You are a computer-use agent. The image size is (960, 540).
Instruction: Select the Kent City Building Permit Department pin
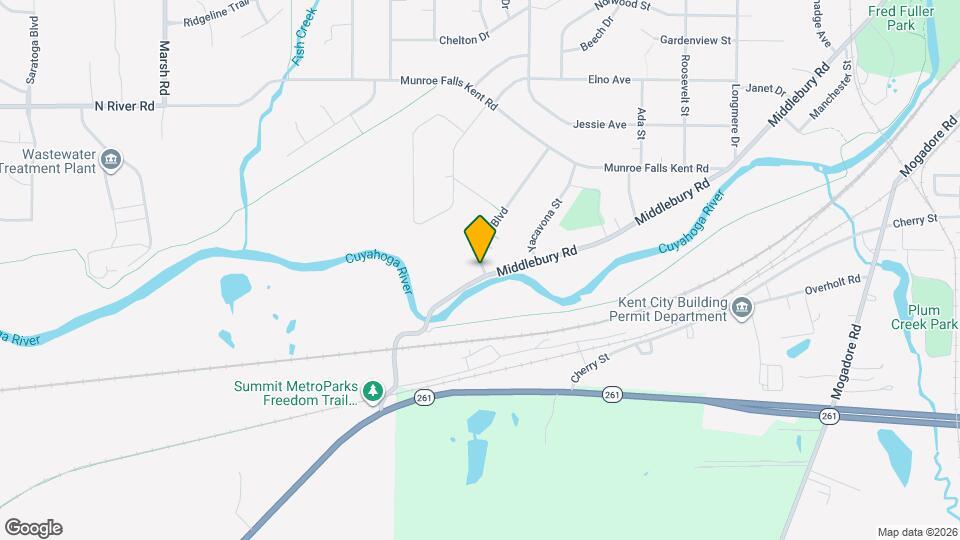742,309
